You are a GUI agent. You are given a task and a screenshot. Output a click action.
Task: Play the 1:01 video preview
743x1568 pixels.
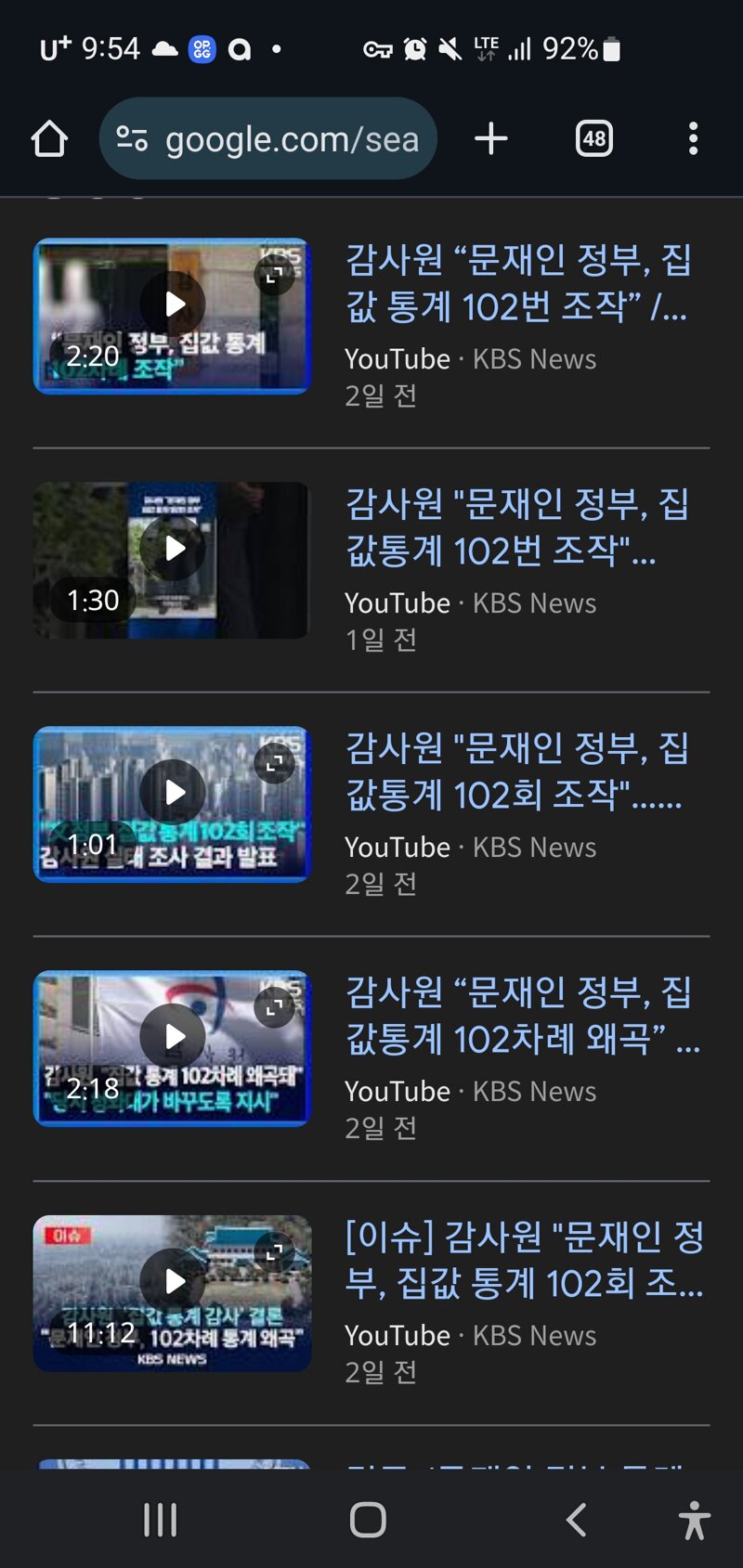[x=173, y=792]
